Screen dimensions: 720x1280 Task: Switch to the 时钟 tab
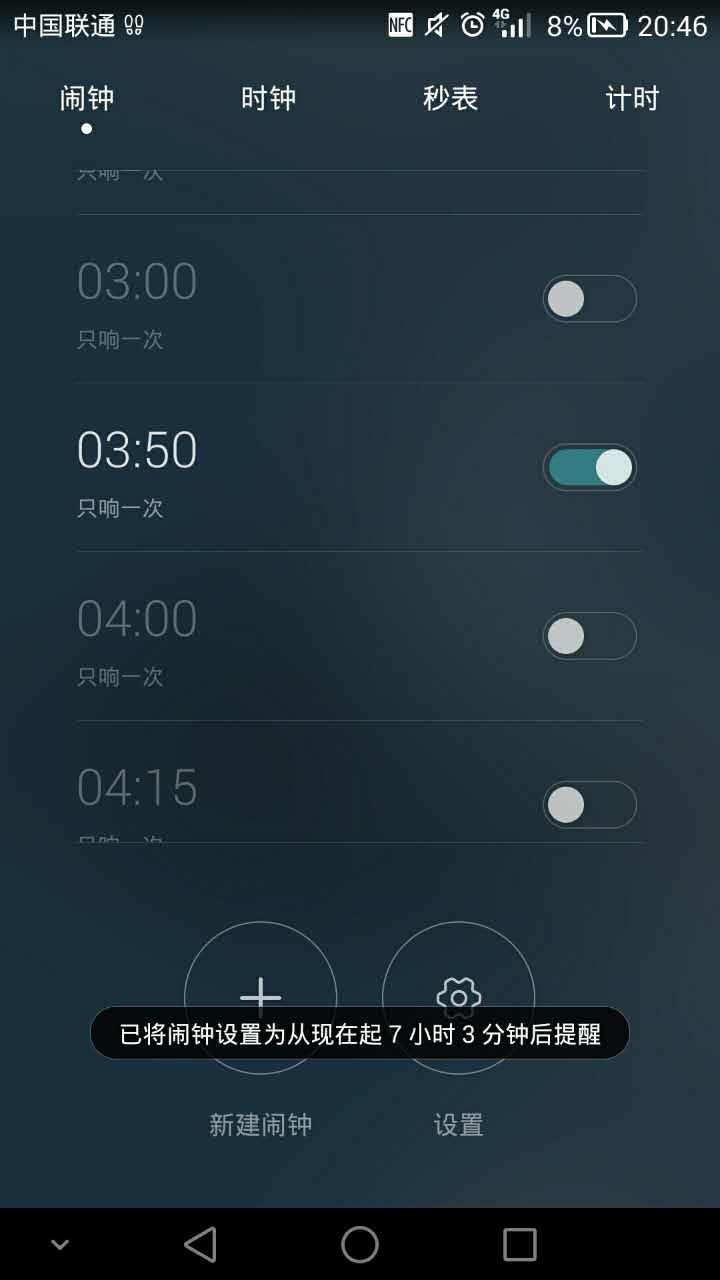[268, 99]
